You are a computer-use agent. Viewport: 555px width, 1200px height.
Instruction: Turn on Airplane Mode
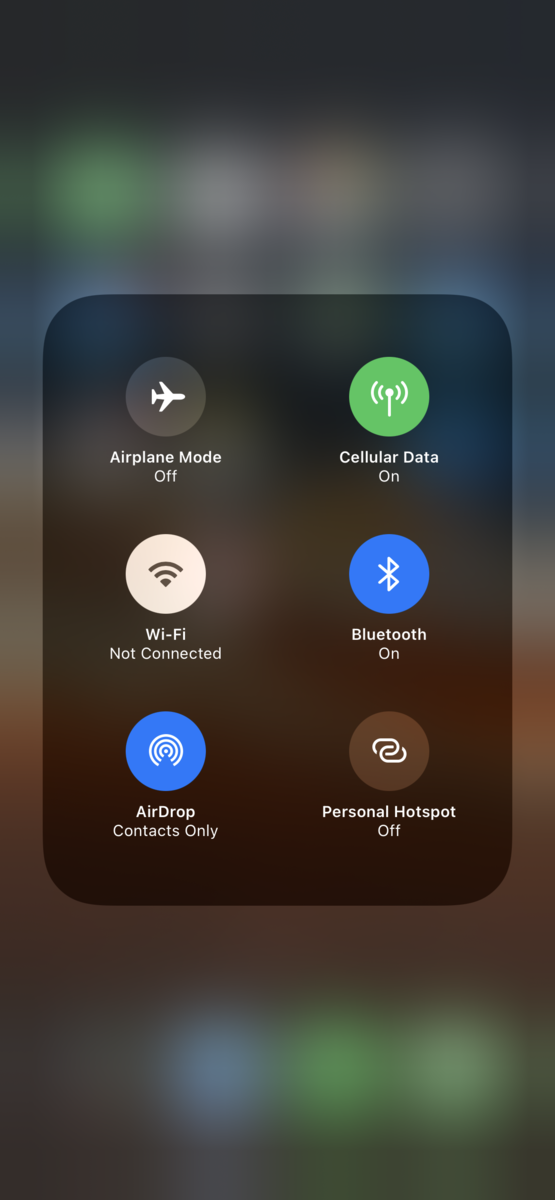(x=166, y=397)
